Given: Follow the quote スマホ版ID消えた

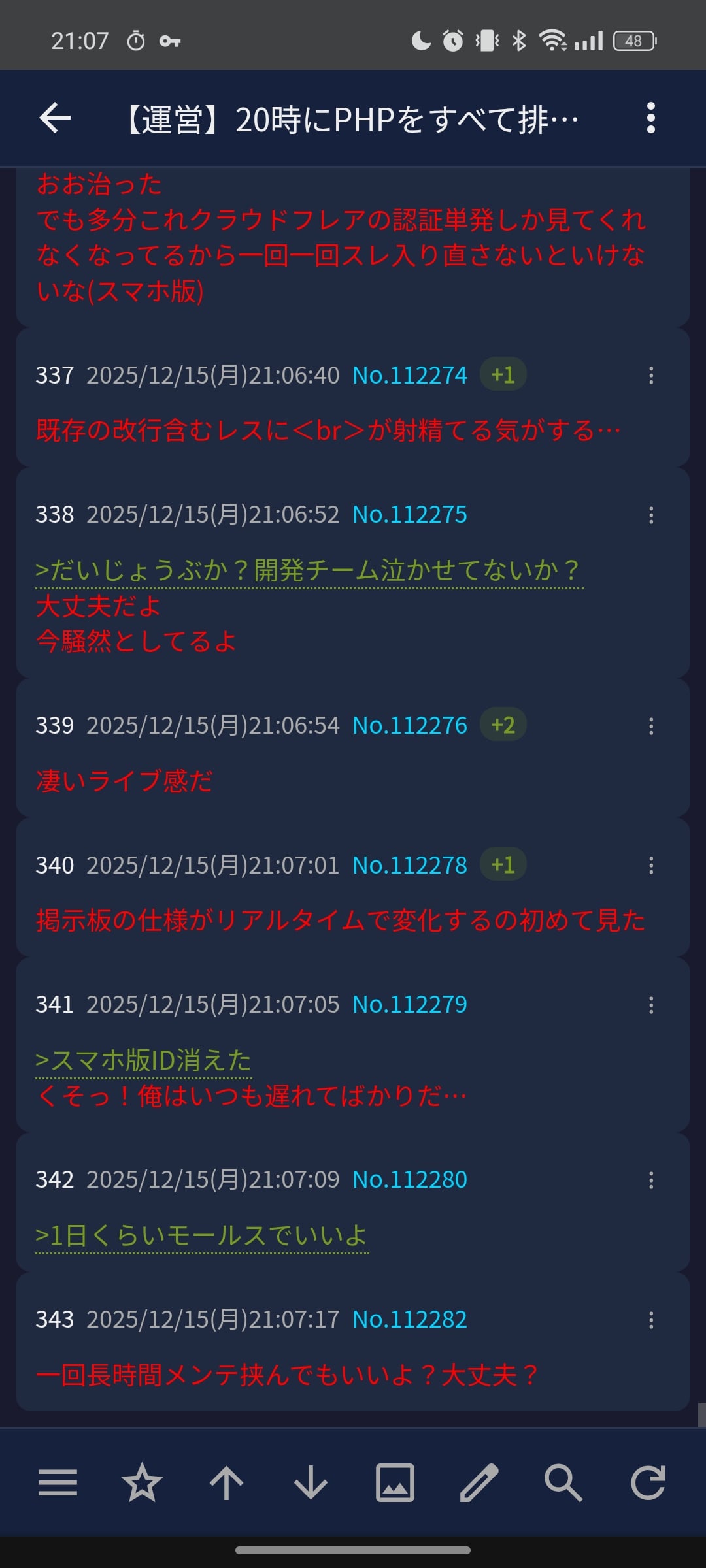Looking at the screenshot, I should (x=144, y=1060).
